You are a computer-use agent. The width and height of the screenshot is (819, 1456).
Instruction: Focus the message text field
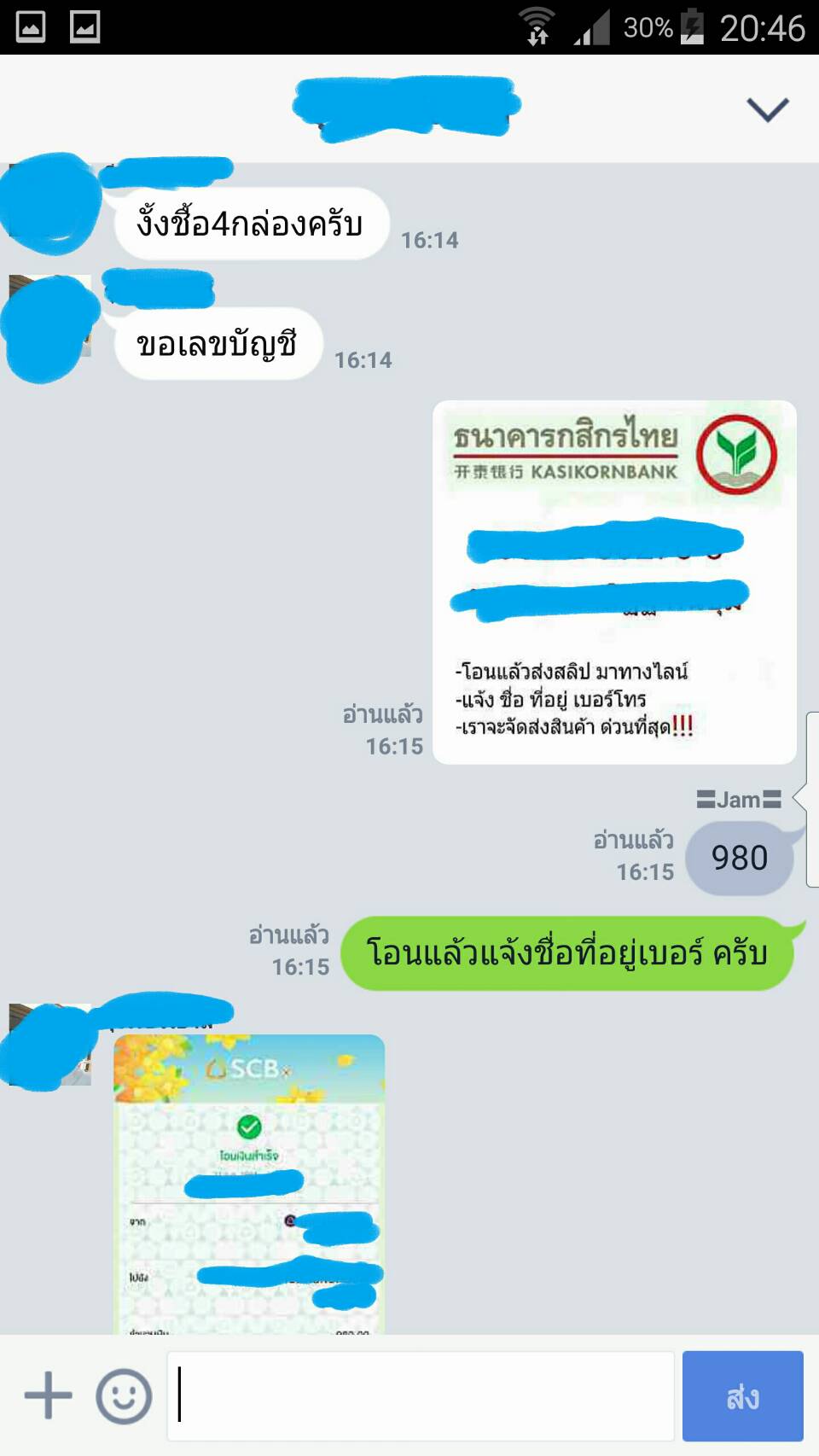point(421,1396)
